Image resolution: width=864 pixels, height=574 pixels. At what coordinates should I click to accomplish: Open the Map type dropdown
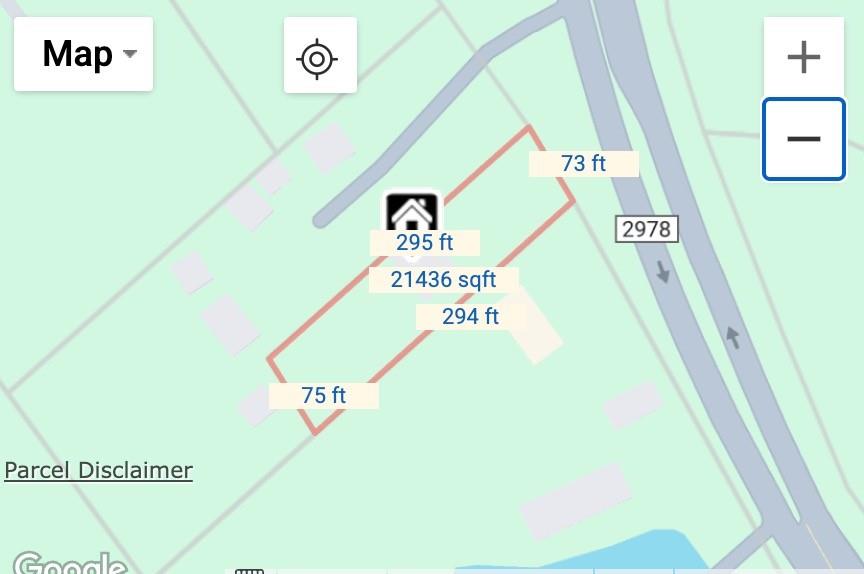(x=84, y=54)
